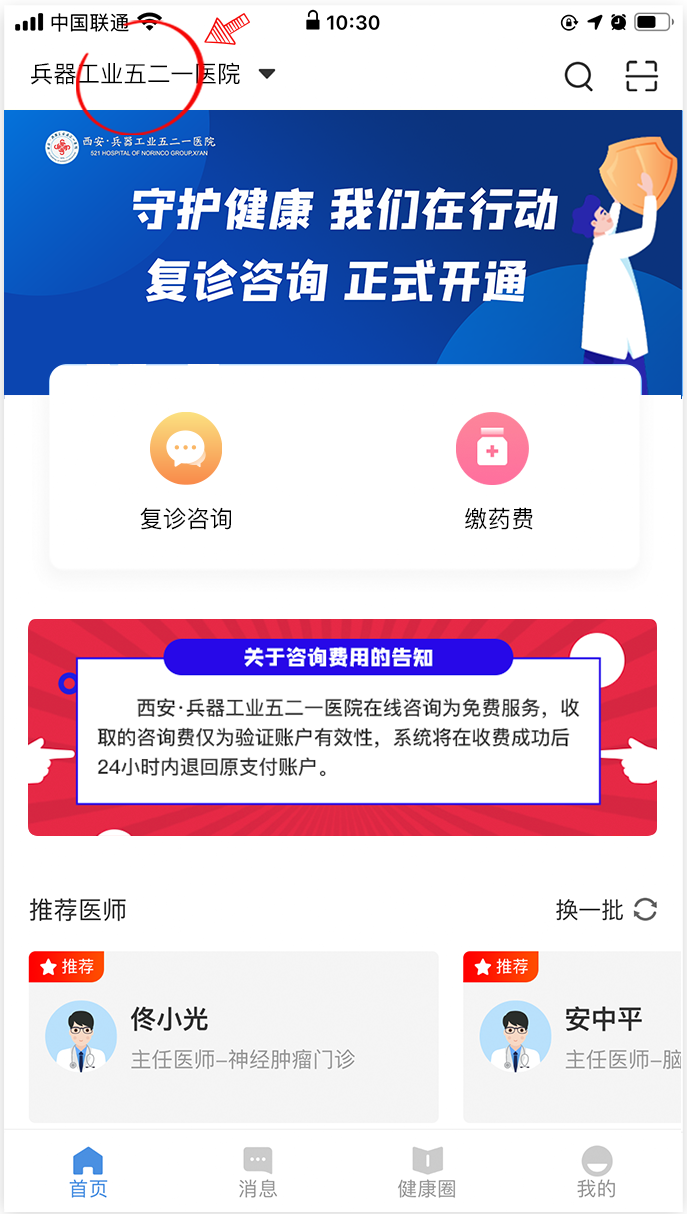Tap the search magnifier icon
Viewport: 687px width, 1214px height.
coord(578,76)
